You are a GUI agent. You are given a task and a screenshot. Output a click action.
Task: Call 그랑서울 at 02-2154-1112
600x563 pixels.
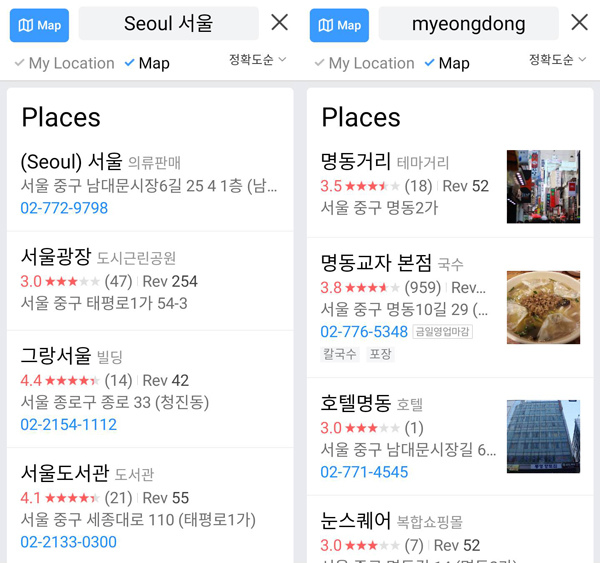[x=68, y=424]
